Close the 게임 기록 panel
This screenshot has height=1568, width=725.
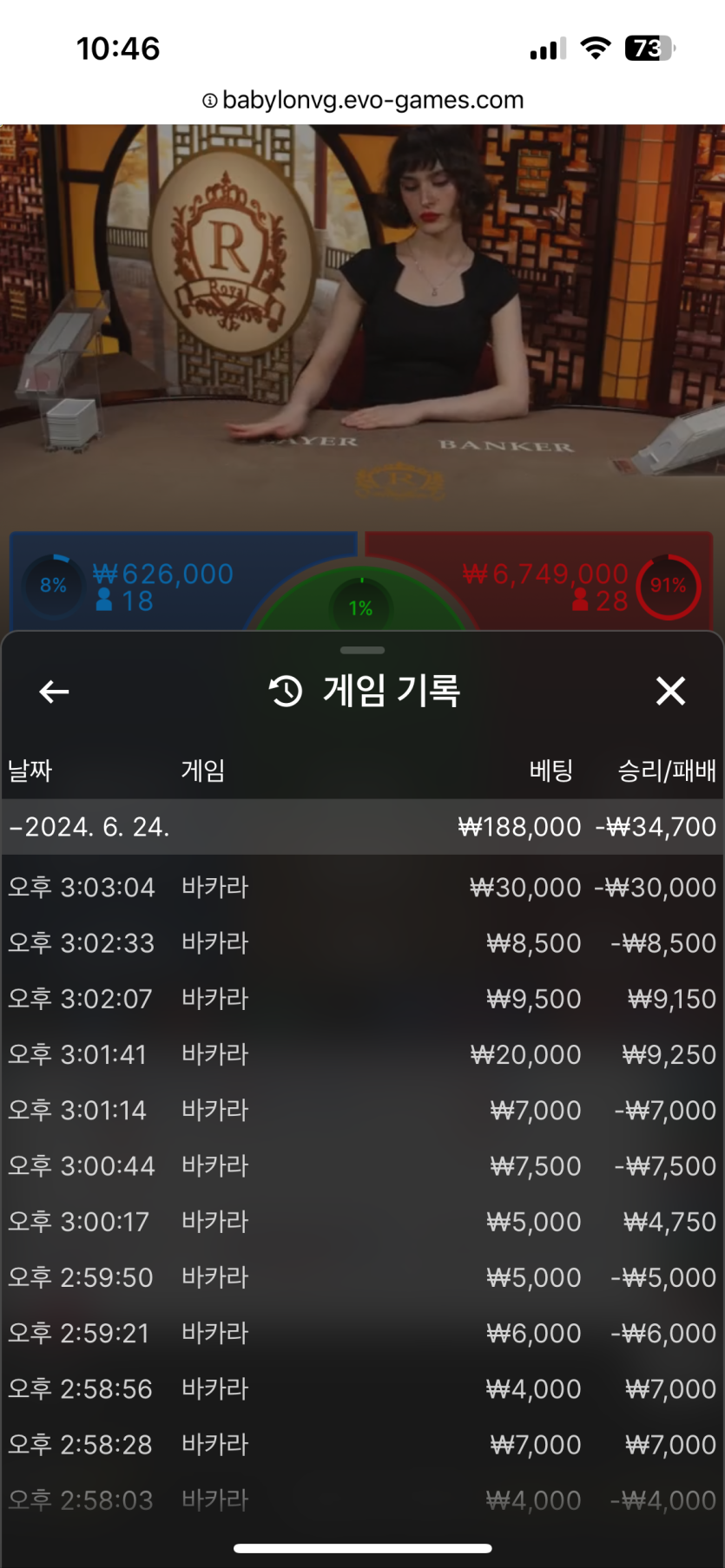click(x=670, y=692)
